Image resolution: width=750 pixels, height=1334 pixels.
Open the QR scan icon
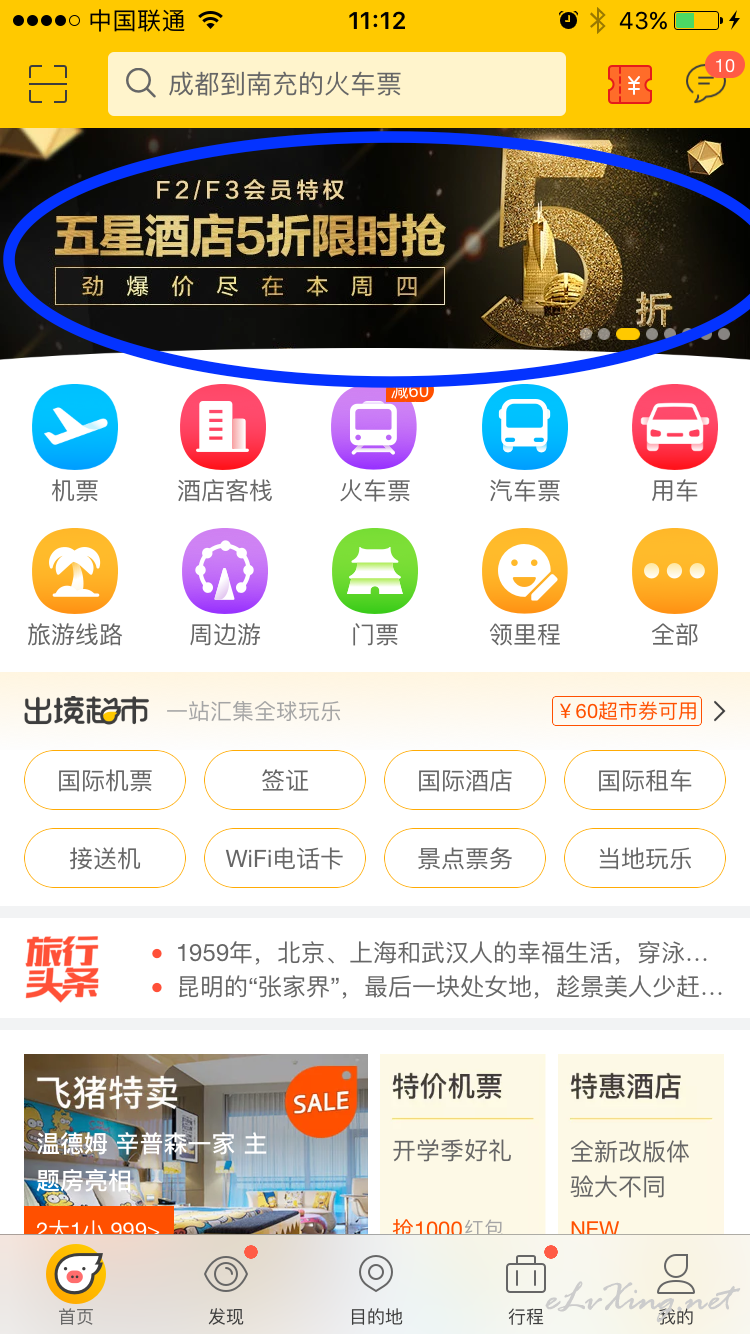click(x=48, y=84)
